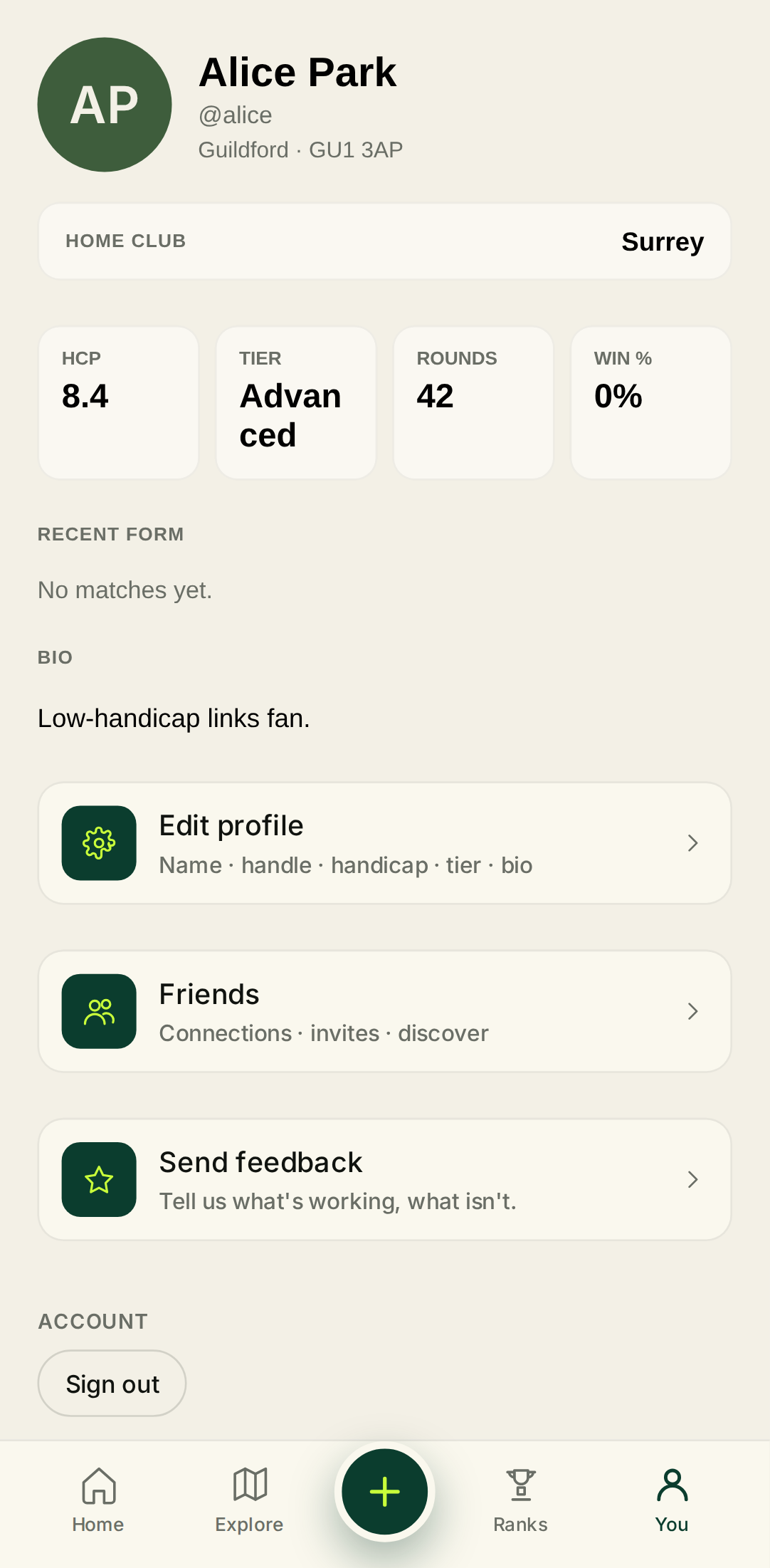Screen dimensions: 770x1568
Task: Open the Edit profile row
Action: click(x=384, y=843)
